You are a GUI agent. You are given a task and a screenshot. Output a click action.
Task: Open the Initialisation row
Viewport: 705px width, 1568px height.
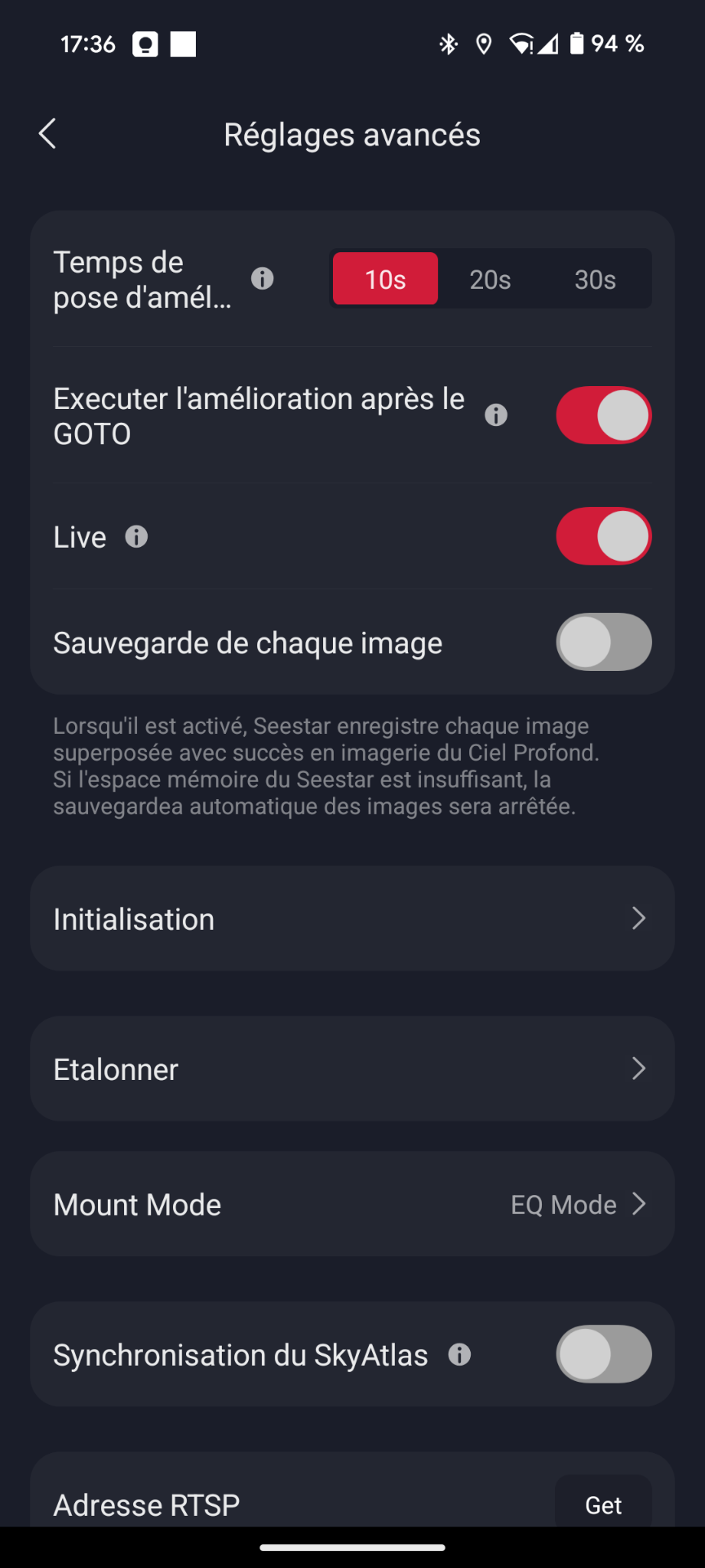pos(352,918)
